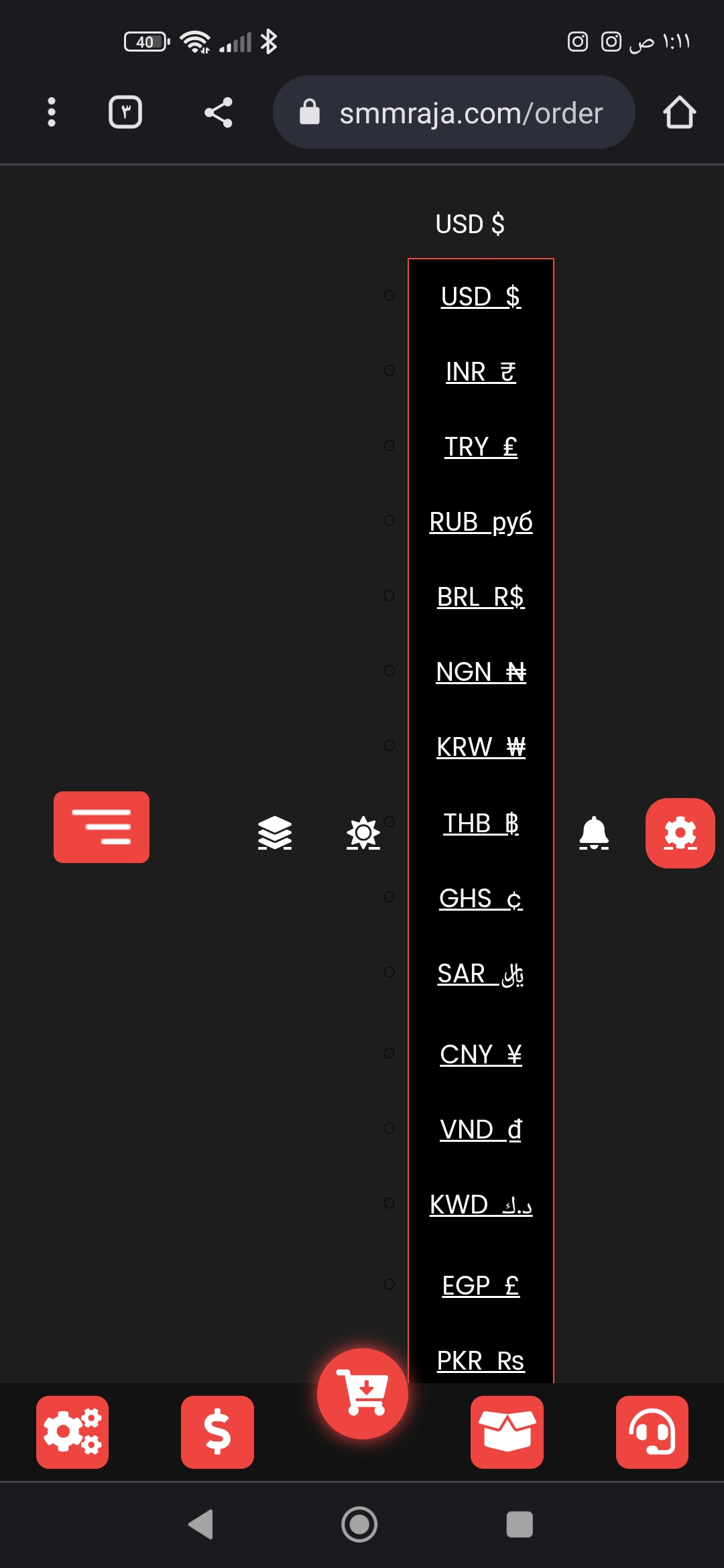The width and height of the screenshot is (724, 1568).
Task: Choose RUB руб currency
Action: click(481, 521)
